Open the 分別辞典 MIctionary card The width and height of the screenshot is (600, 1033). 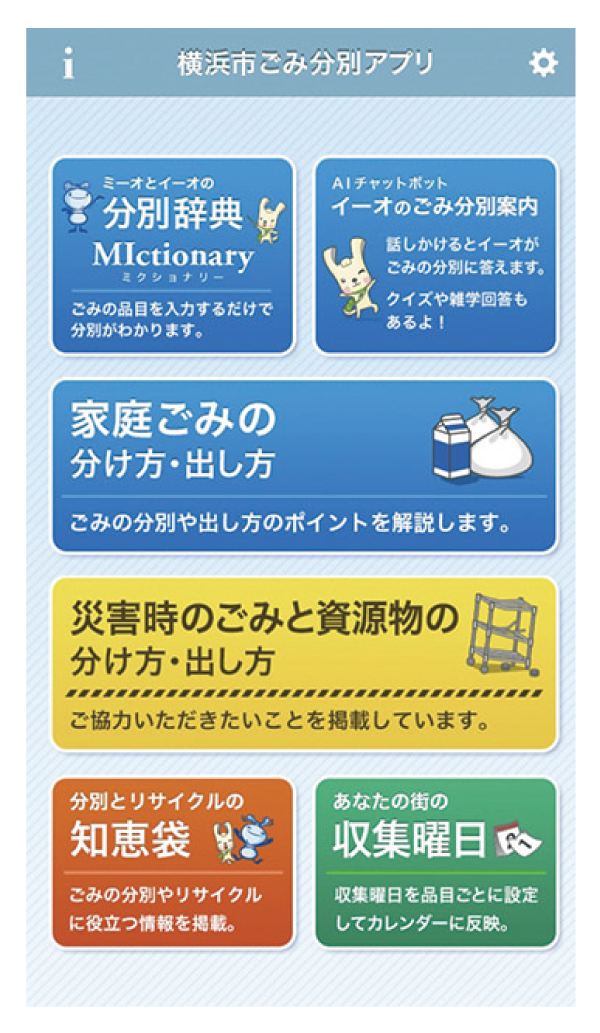point(173,255)
